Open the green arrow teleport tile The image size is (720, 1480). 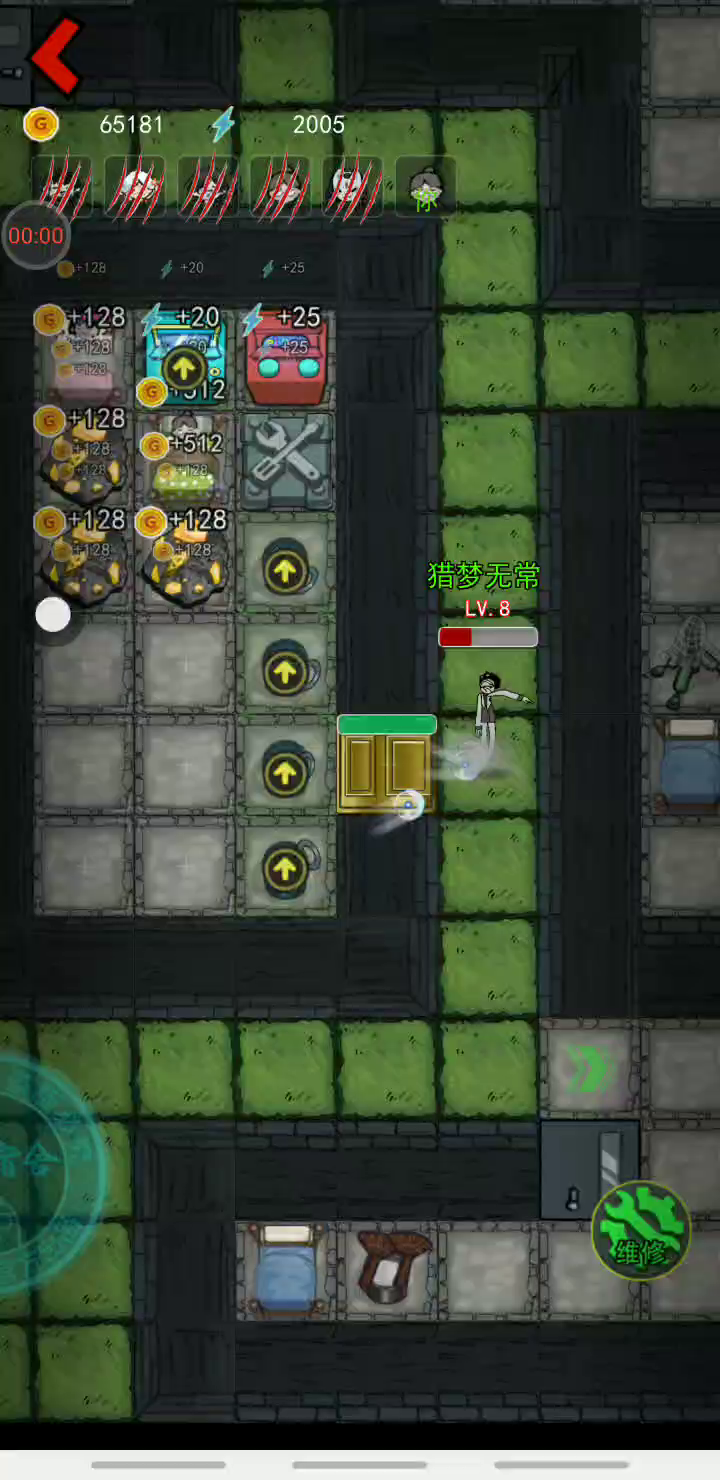tap(587, 1069)
